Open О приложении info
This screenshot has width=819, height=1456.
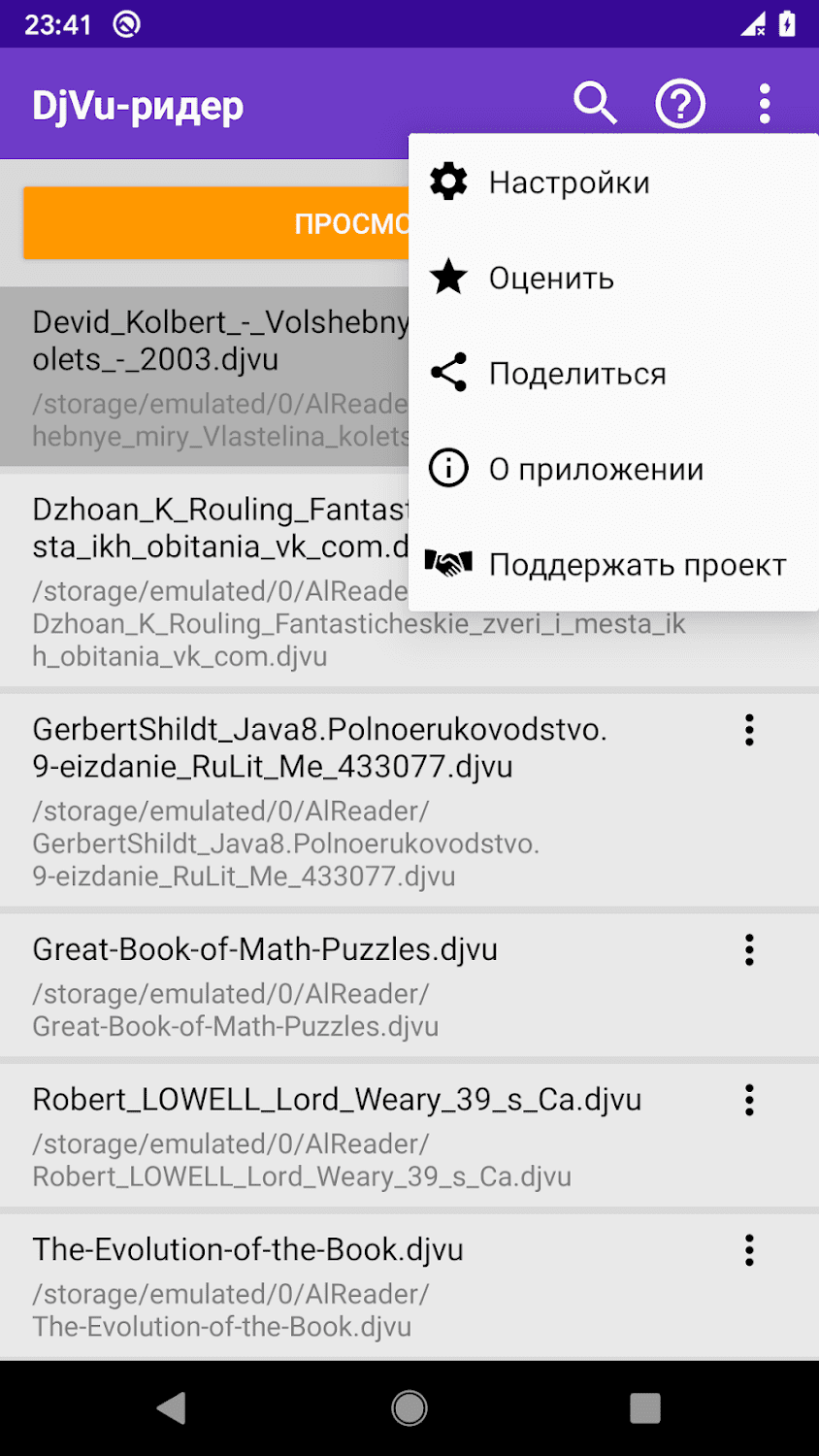click(x=595, y=469)
